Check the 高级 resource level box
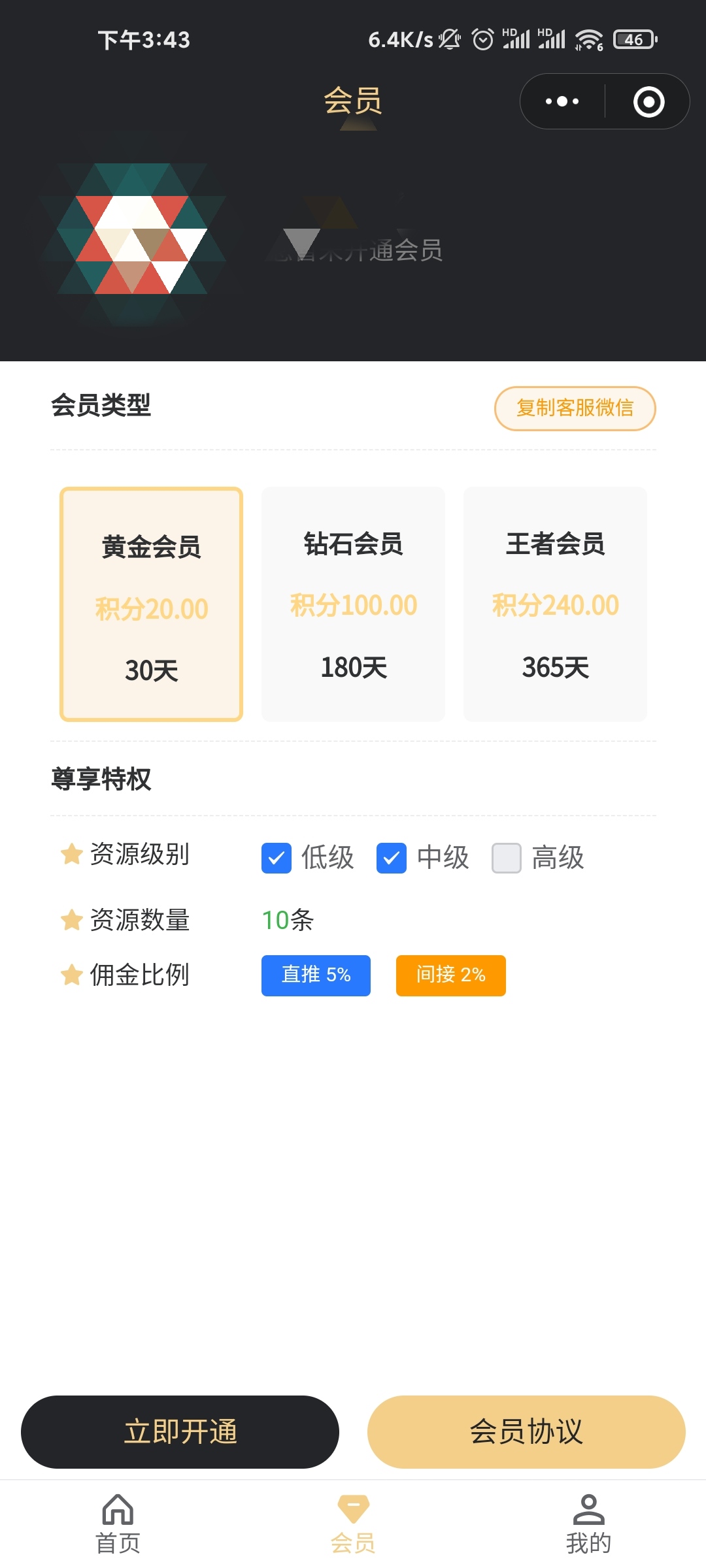Screen dimensions: 706x1568 pyautogui.click(x=507, y=858)
